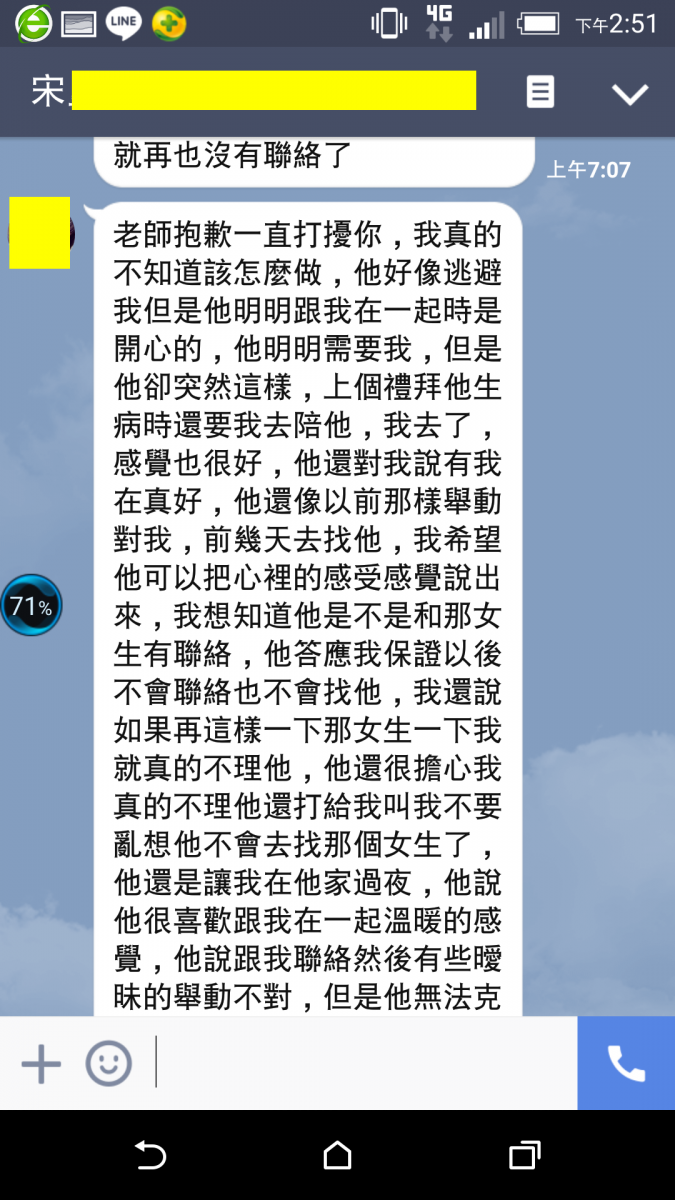Viewport: 675px width, 1200px height.
Task: Open the plus attachment menu
Action: coord(41,1062)
